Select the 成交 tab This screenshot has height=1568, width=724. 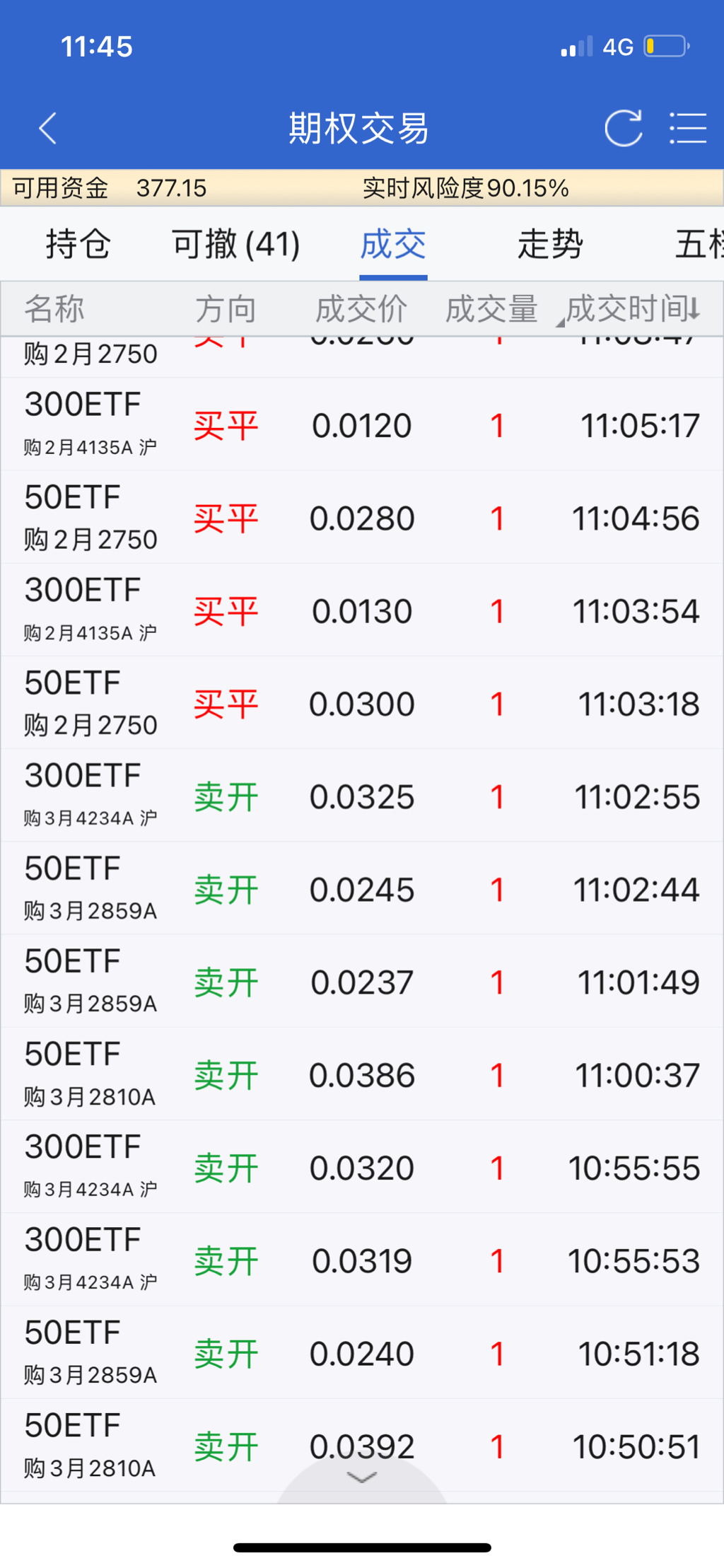pos(393,245)
